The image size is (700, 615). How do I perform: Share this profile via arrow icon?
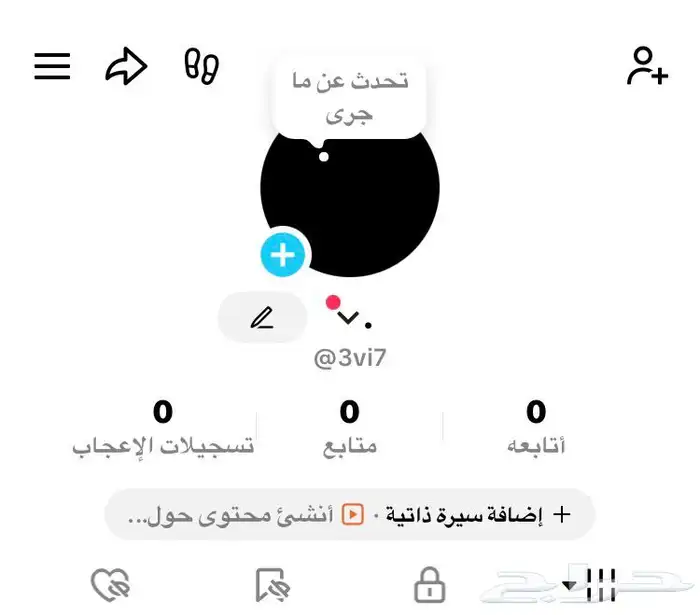click(x=126, y=67)
